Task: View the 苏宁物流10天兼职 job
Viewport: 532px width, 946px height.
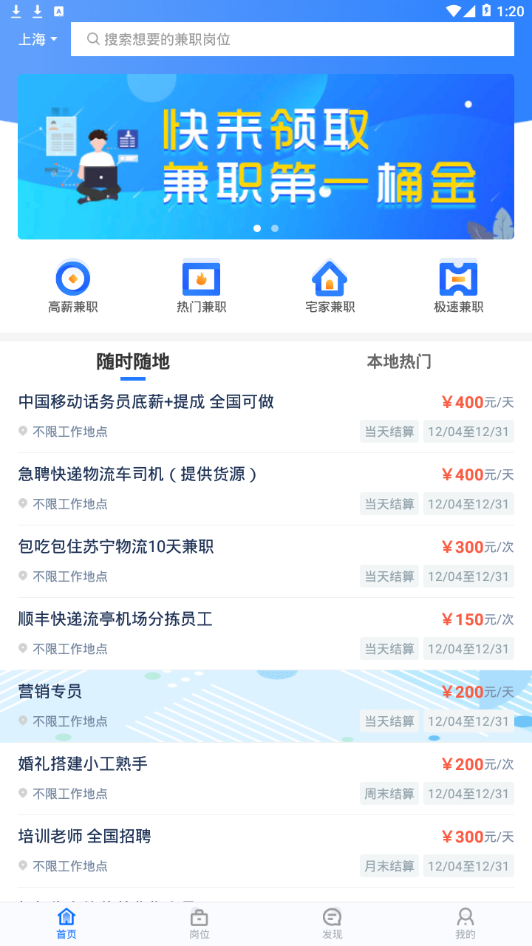Action: (266, 562)
